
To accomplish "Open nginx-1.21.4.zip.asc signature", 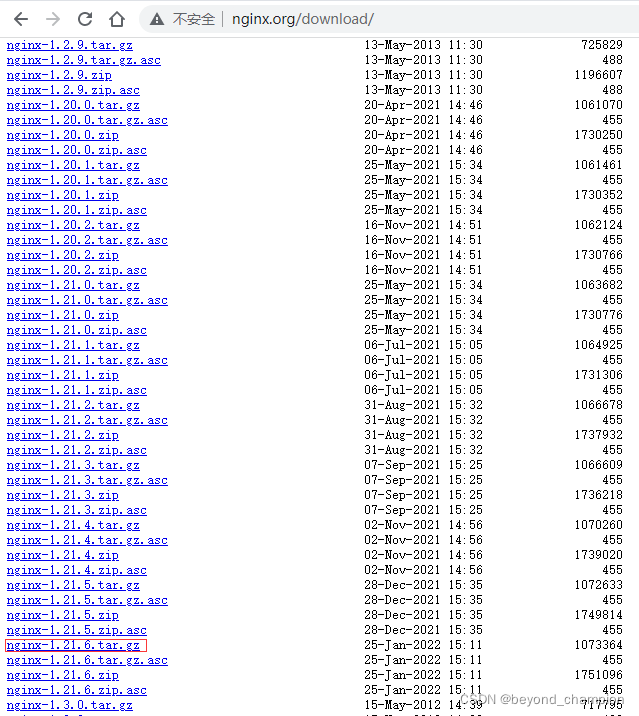I will [x=76, y=570].
